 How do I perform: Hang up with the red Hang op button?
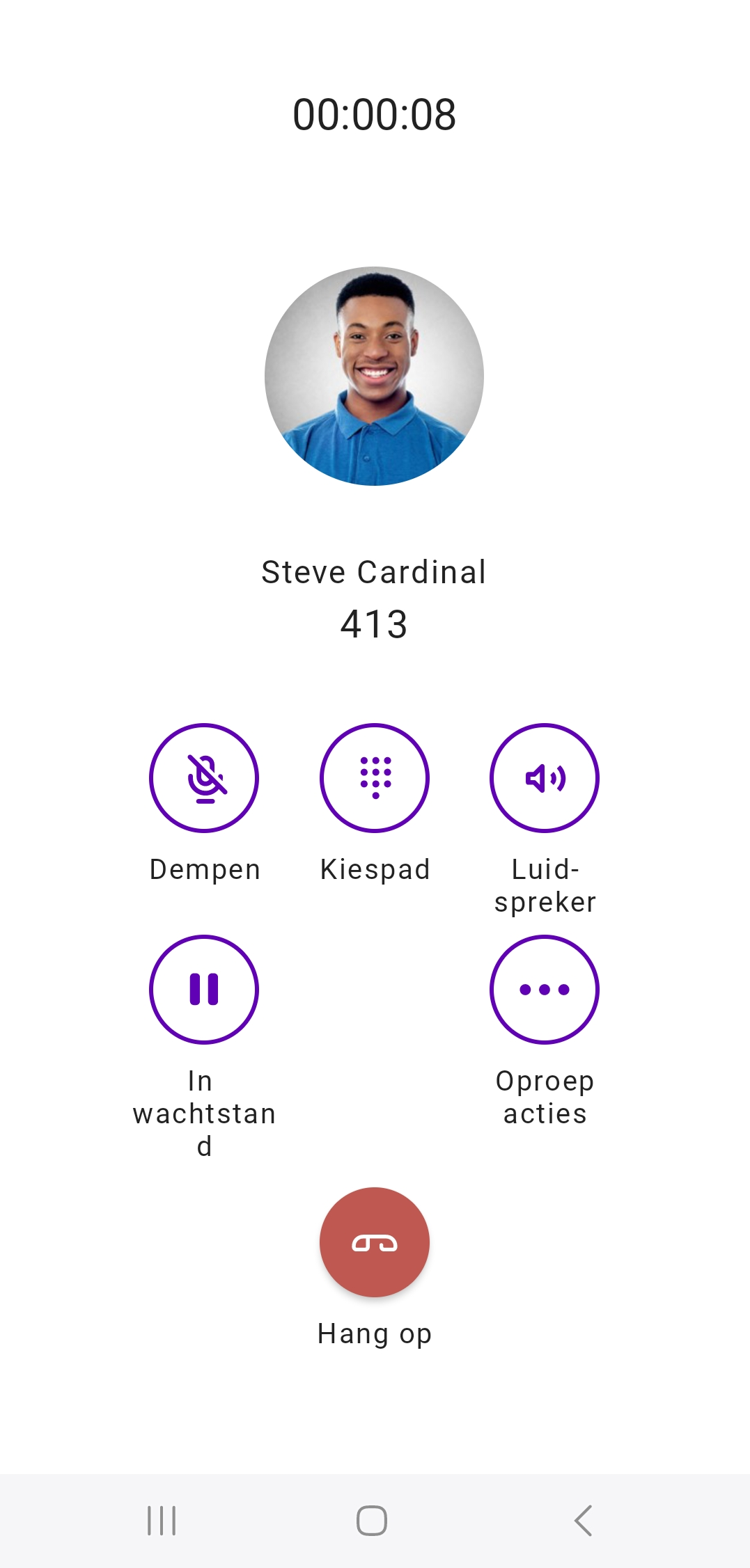375,1242
